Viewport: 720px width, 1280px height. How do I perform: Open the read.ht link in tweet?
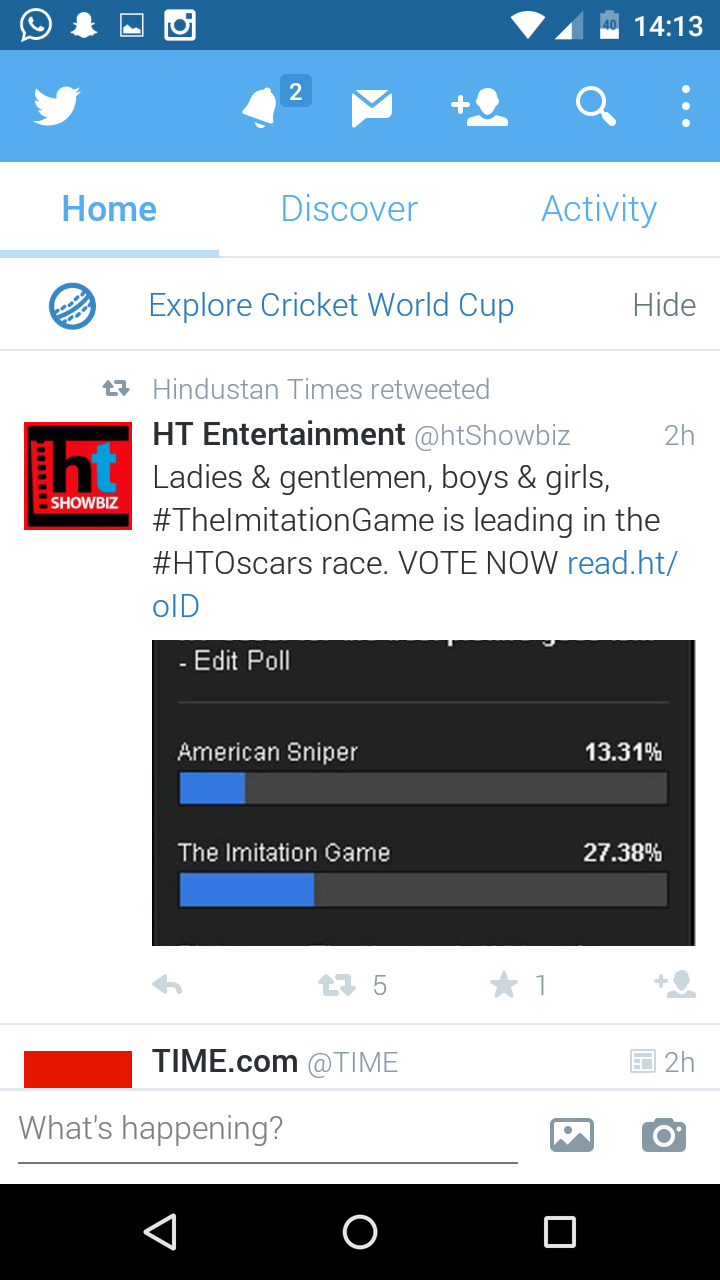coord(621,563)
